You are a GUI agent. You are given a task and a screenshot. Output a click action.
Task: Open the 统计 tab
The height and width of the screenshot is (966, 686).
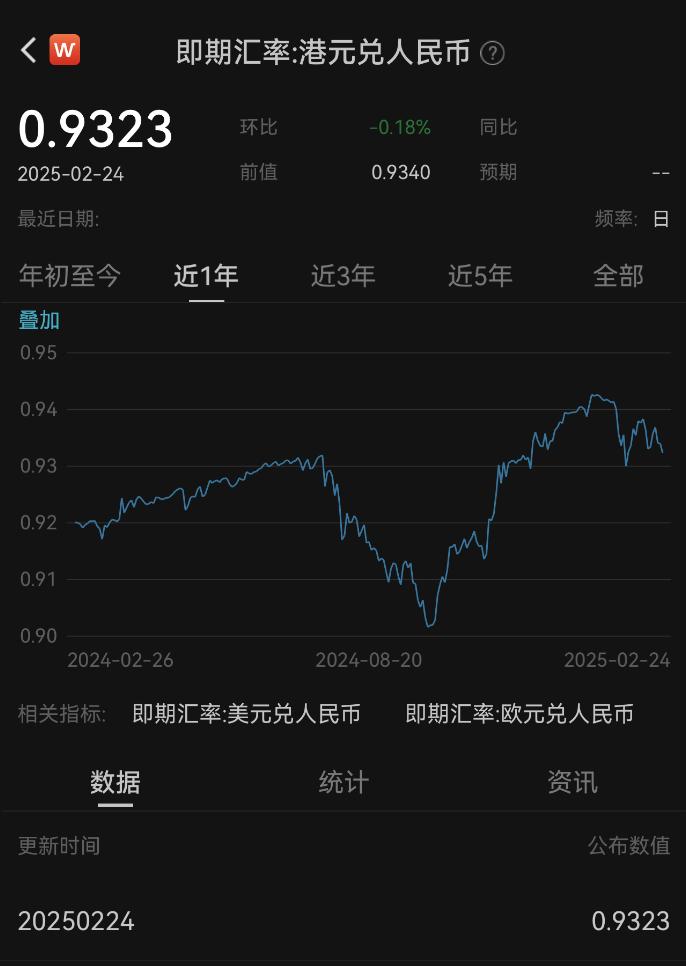[x=343, y=782]
